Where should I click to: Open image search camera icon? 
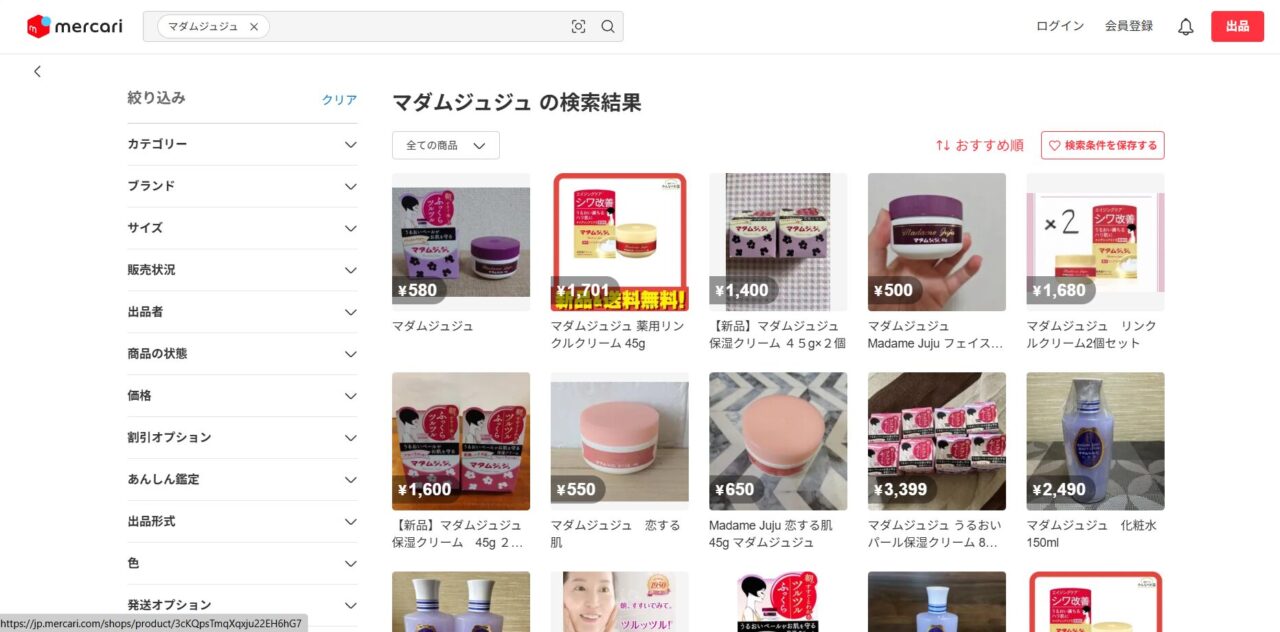(x=578, y=27)
